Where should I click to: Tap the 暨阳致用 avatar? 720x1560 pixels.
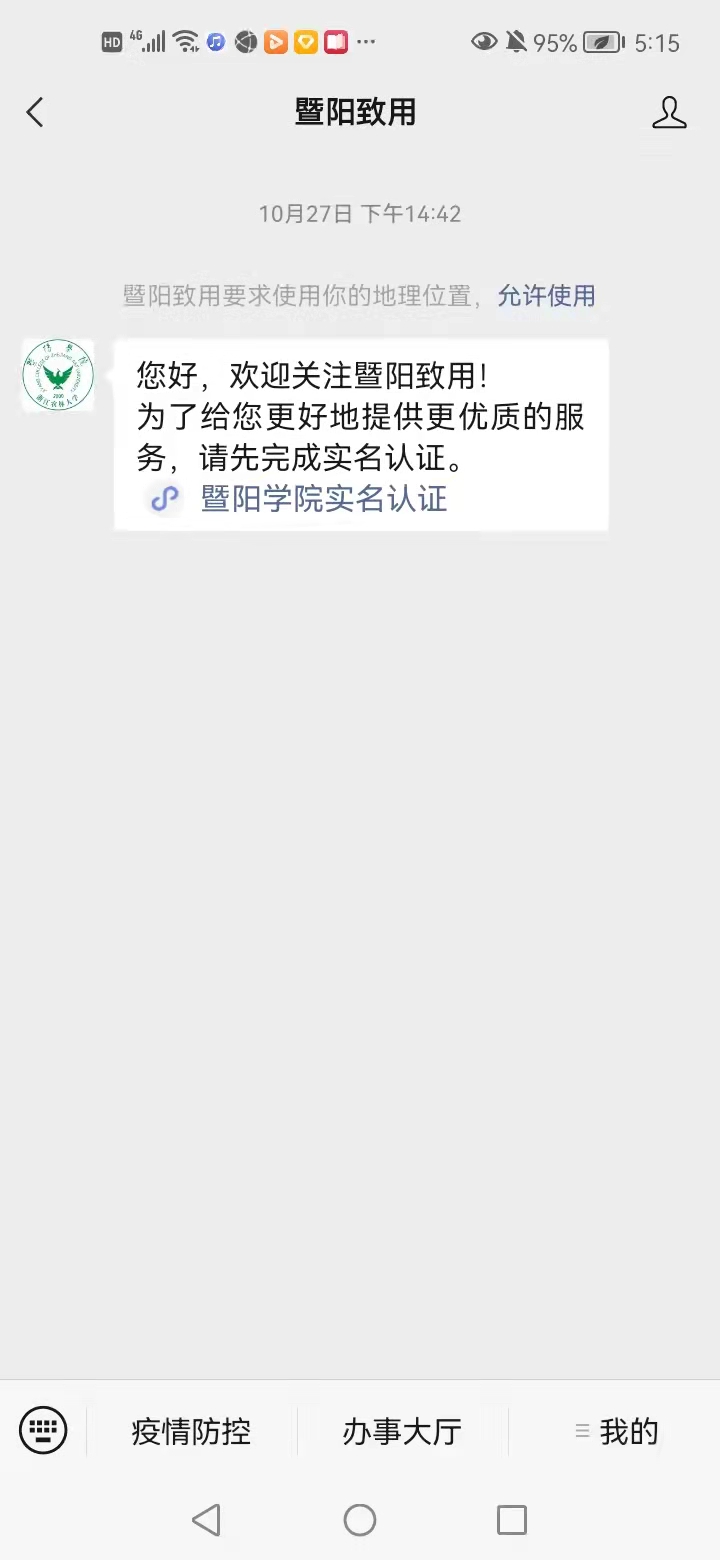point(58,375)
